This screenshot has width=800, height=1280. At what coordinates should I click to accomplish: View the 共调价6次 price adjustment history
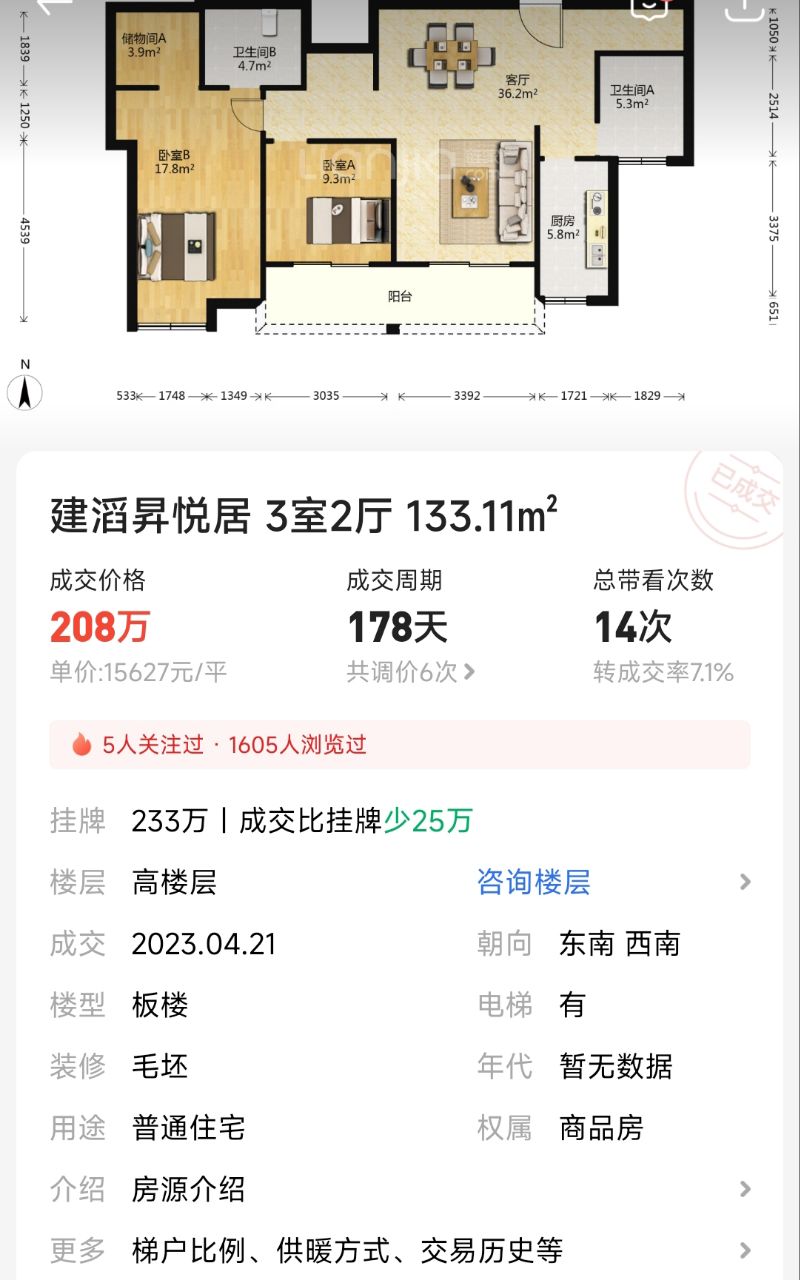coord(410,672)
